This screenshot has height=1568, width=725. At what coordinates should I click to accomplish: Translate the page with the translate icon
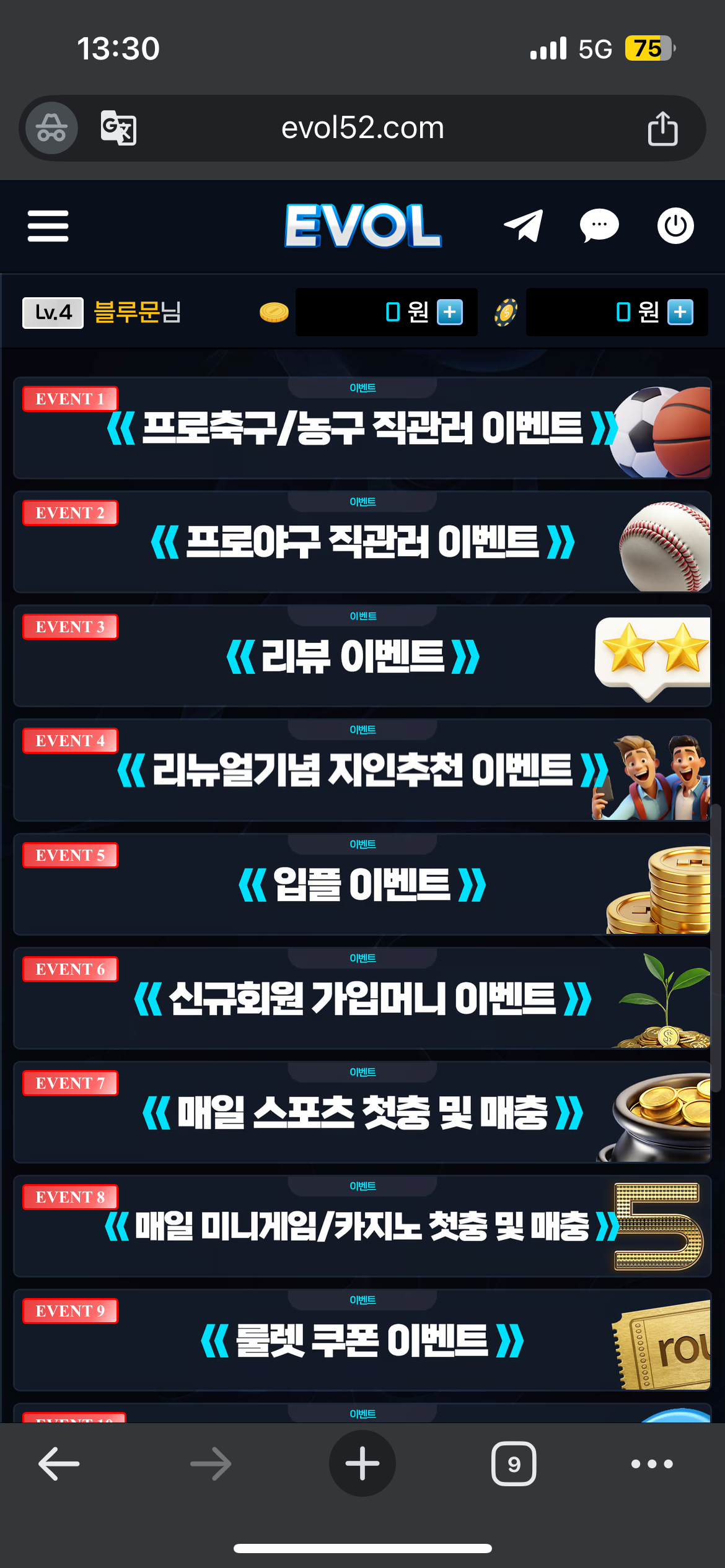[x=118, y=128]
